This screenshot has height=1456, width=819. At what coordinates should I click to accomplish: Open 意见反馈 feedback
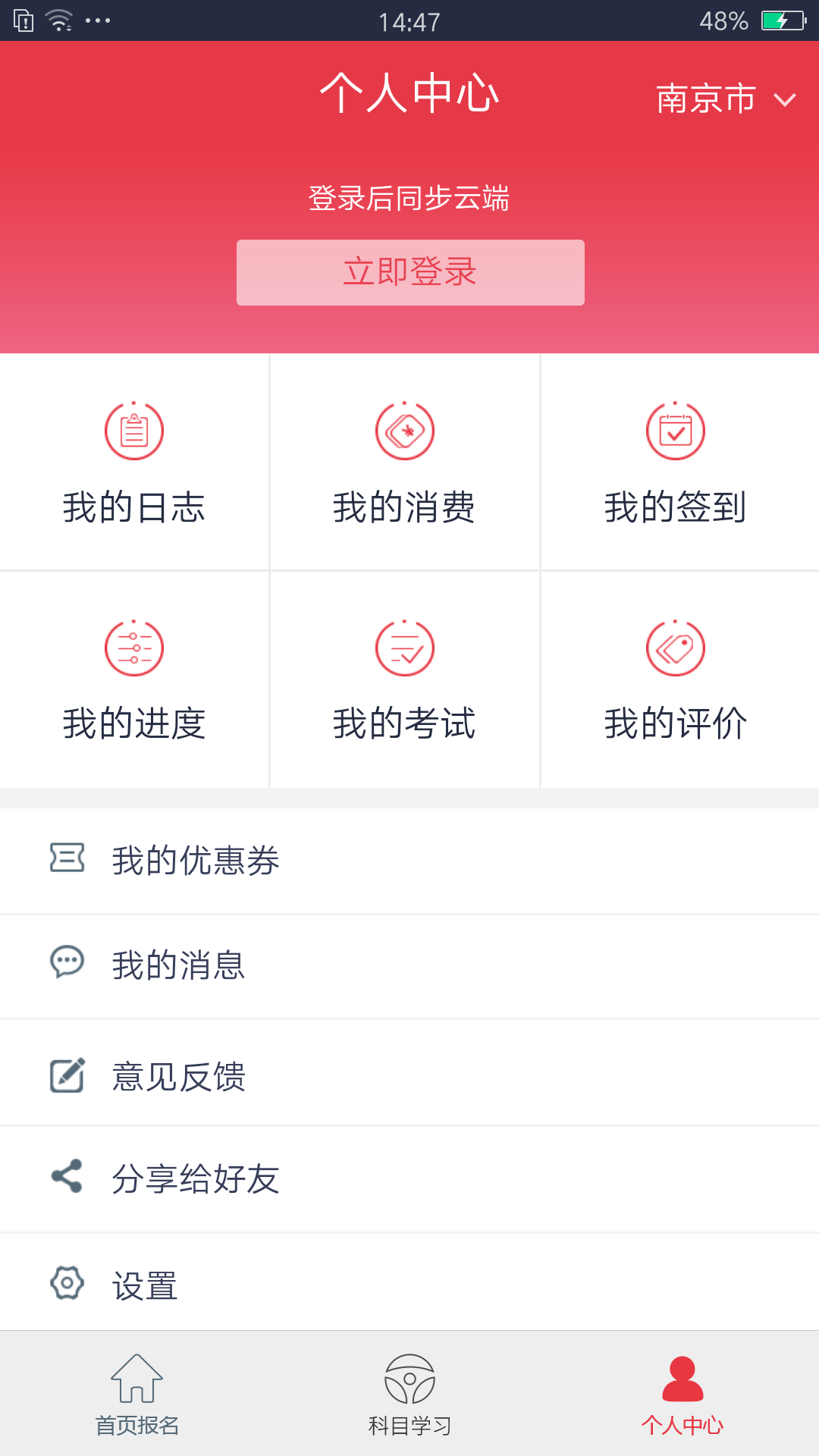[x=409, y=1073]
